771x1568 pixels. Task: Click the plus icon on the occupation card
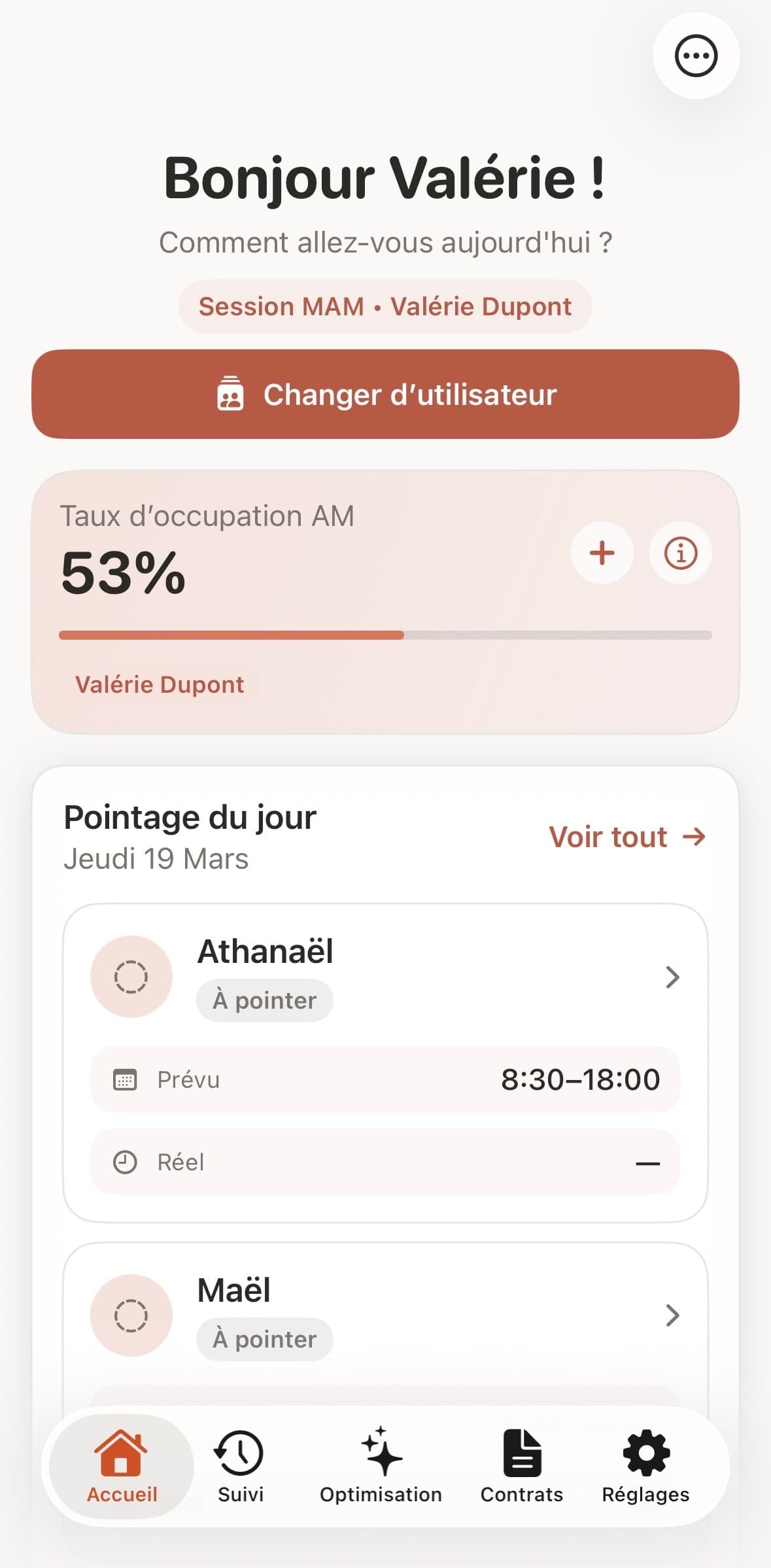601,553
